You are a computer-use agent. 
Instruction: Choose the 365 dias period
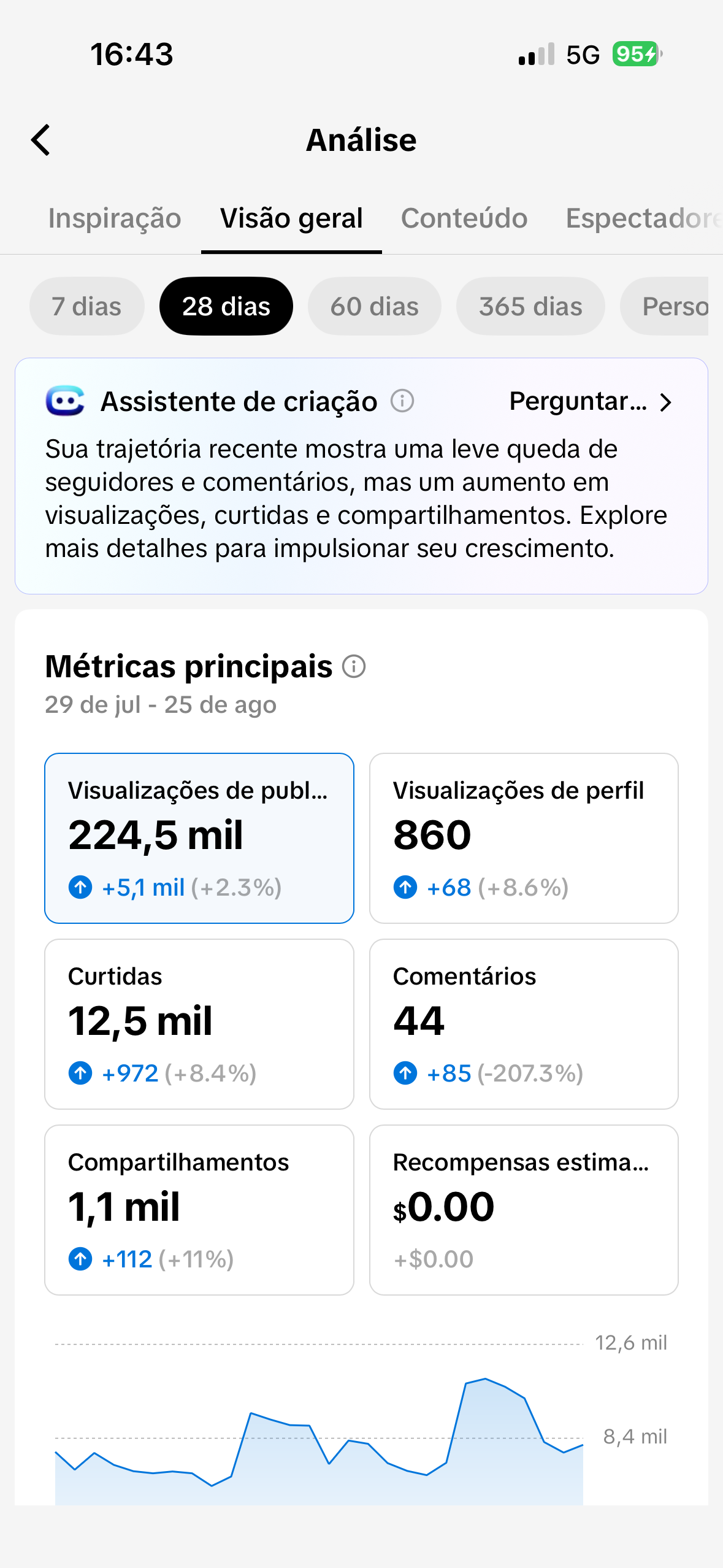[530, 306]
